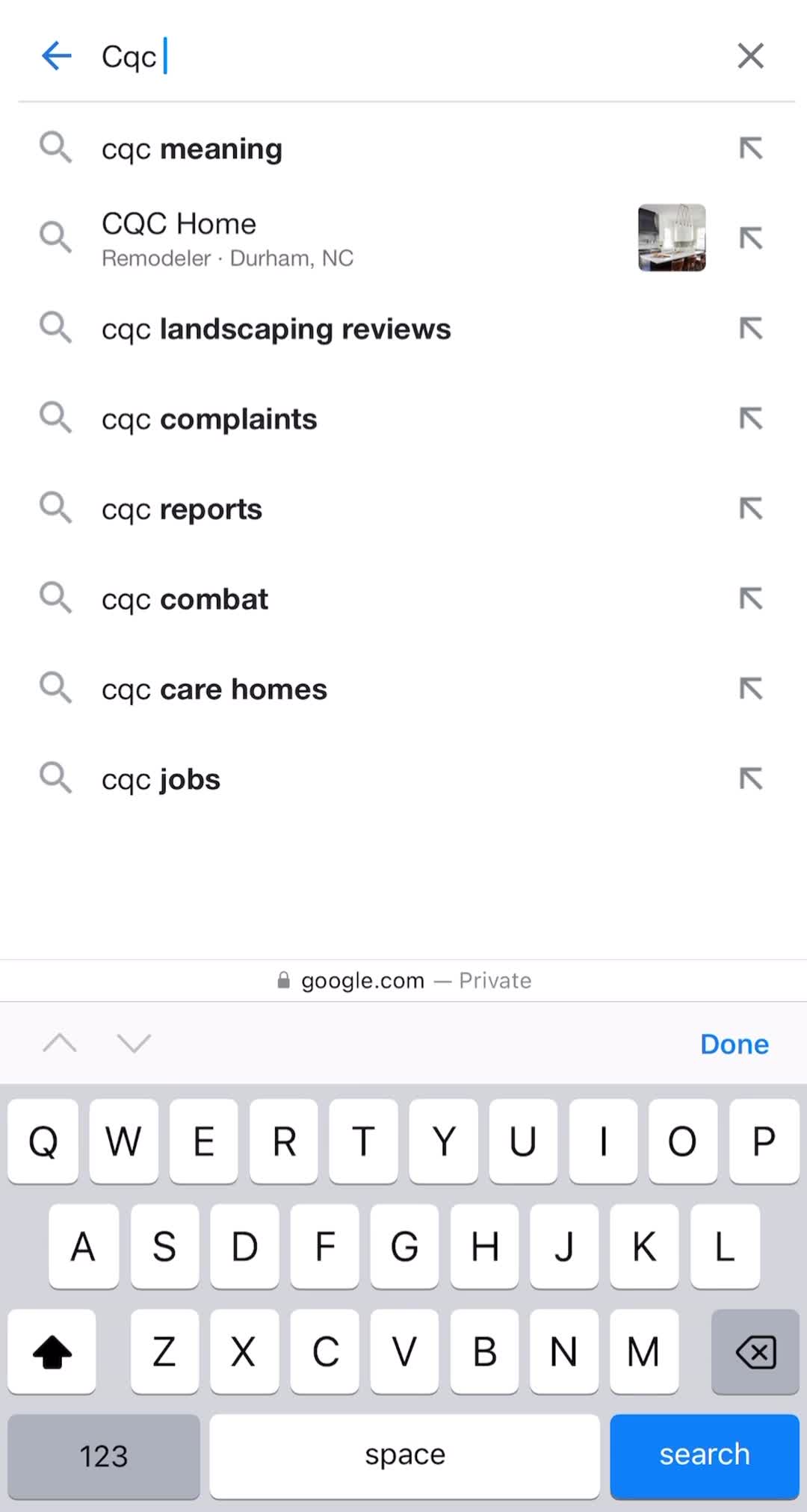The width and height of the screenshot is (807, 1512).
Task: Clear the search text with X
Action: [750, 56]
